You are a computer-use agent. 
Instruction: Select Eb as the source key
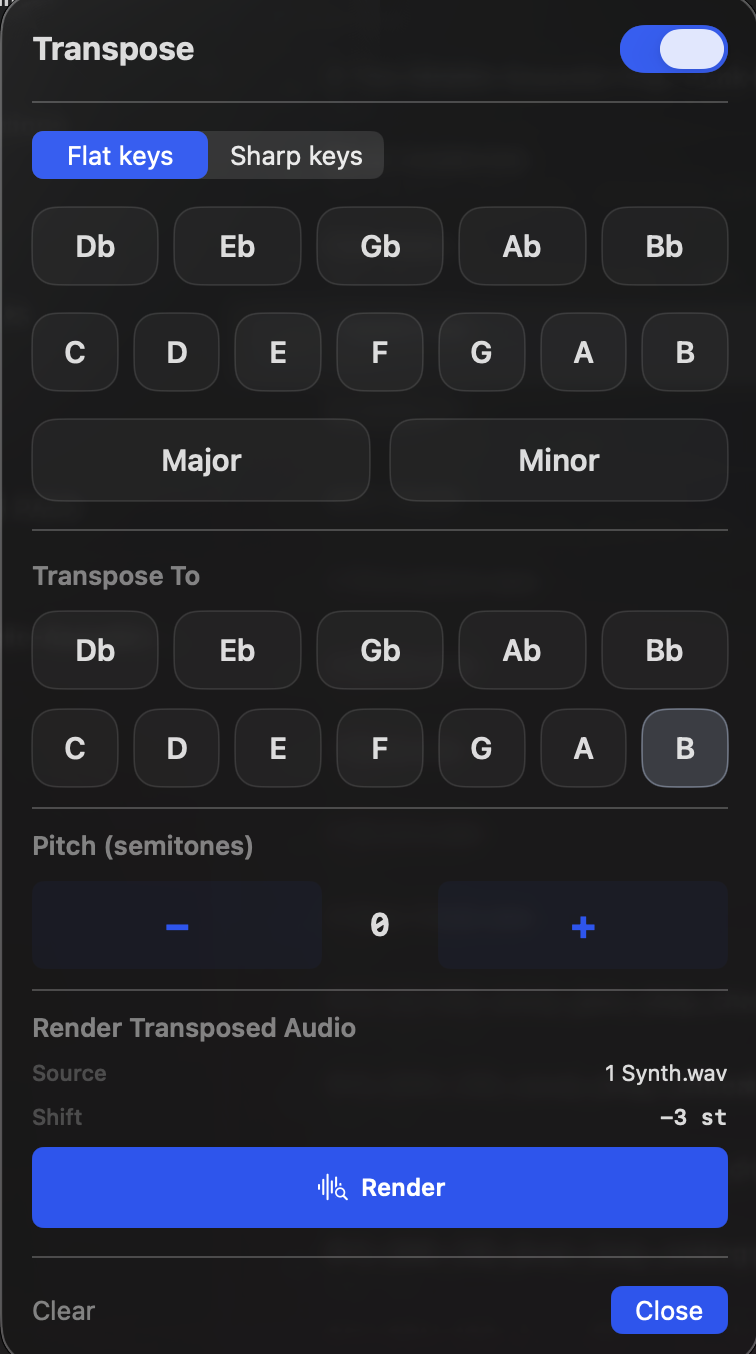pyautogui.click(x=237, y=246)
